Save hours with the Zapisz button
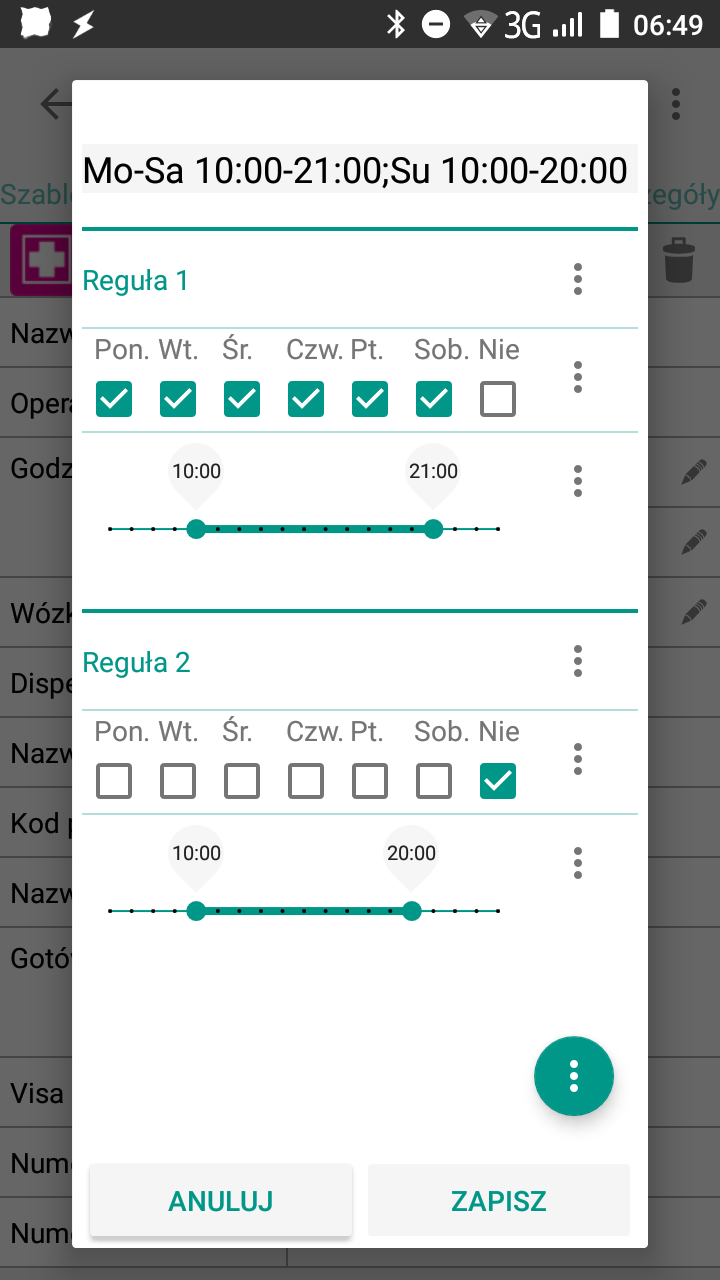Image resolution: width=720 pixels, height=1280 pixels. [x=499, y=1200]
